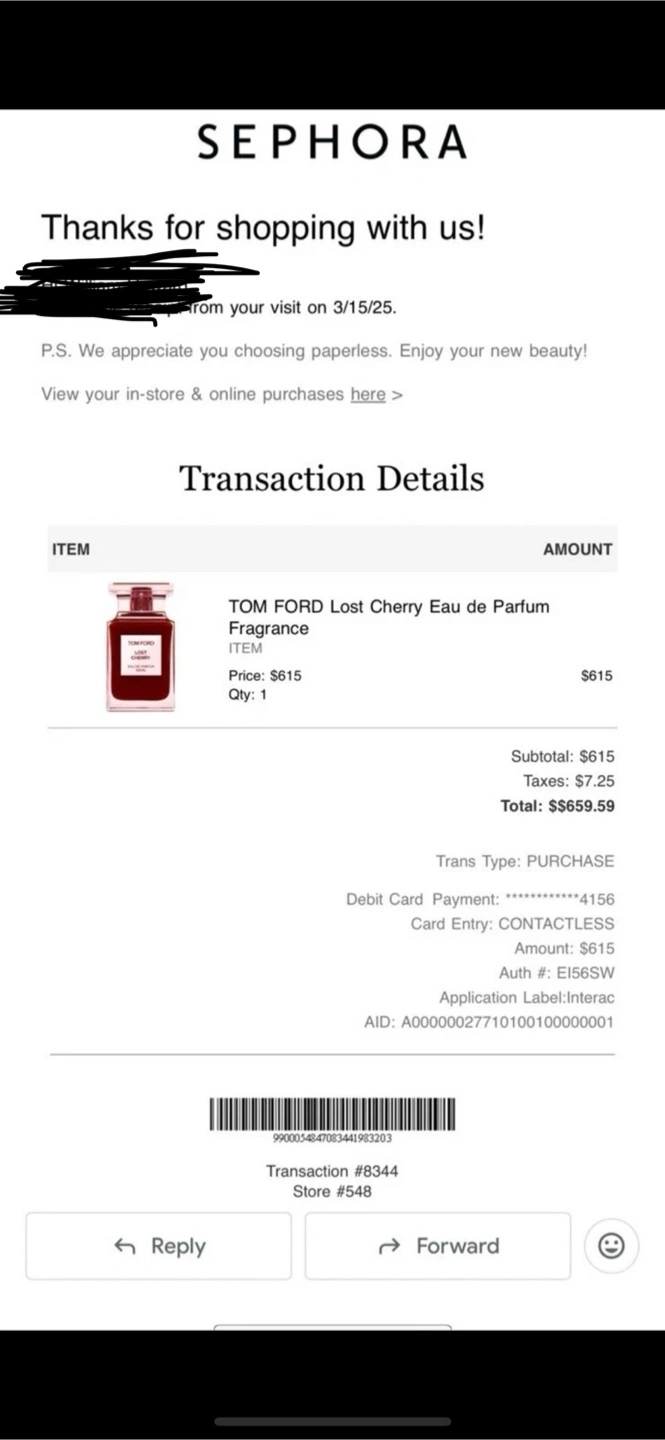Image resolution: width=665 pixels, height=1440 pixels.
Task: Add an emoji reaction to the email
Action: point(611,1246)
